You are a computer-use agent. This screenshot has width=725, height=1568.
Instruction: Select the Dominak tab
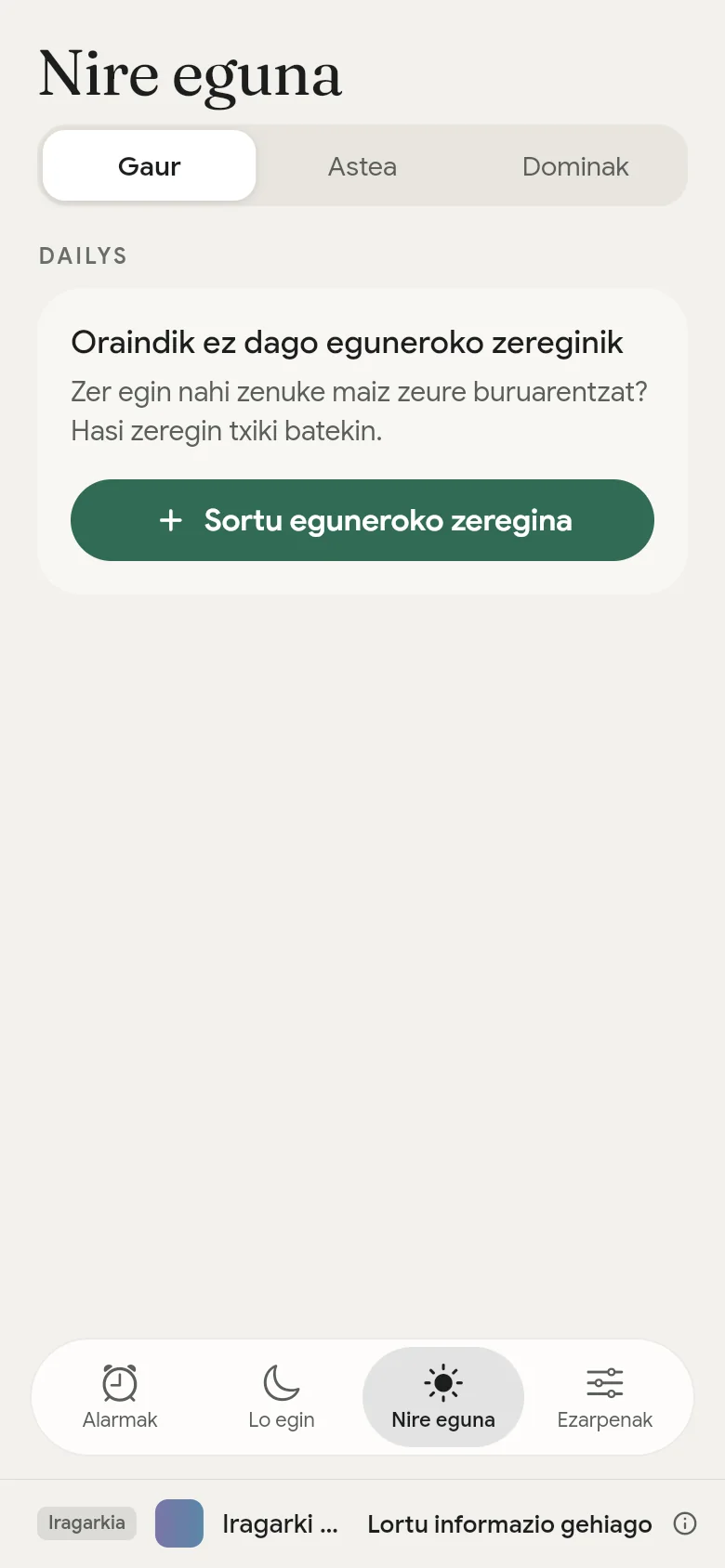tap(575, 166)
